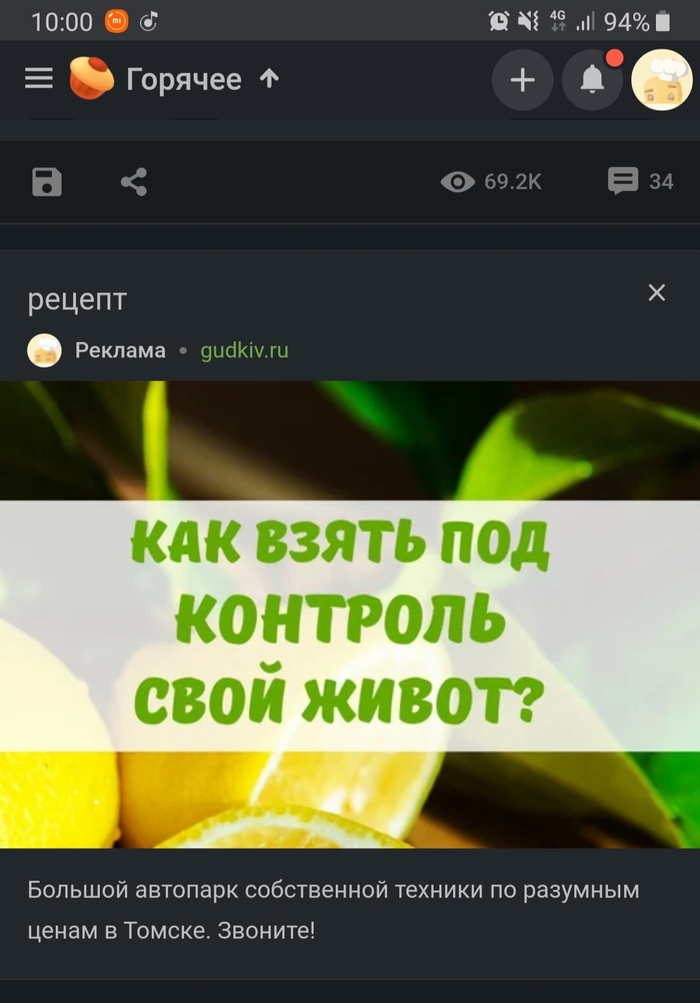Open the hamburger drawer menu
The width and height of the screenshot is (700, 1003).
(39, 78)
